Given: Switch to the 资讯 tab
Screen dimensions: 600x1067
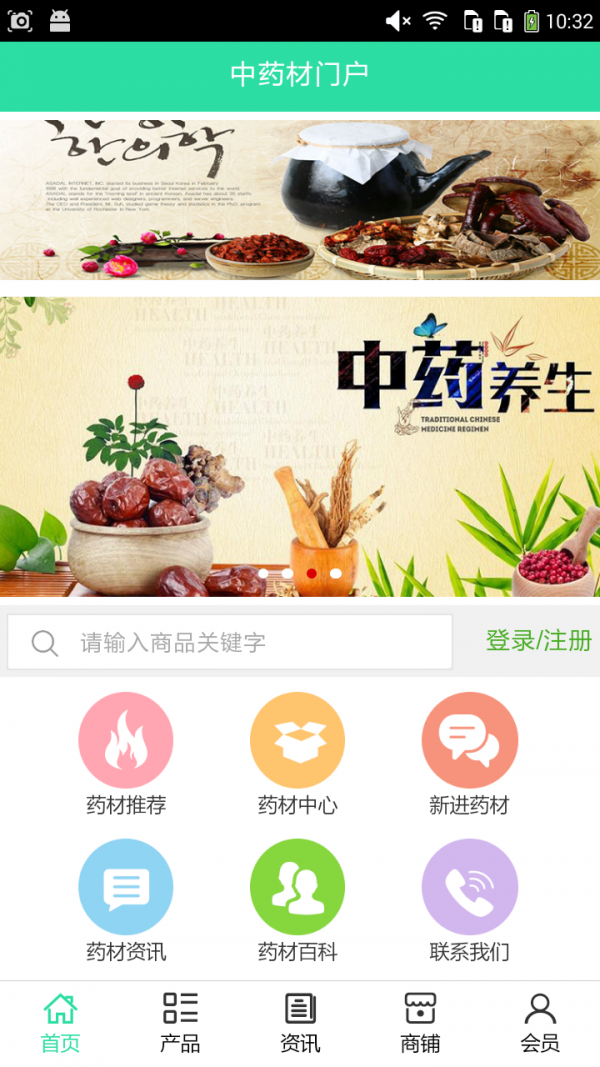Looking at the screenshot, I should (x=300, y=1023).
